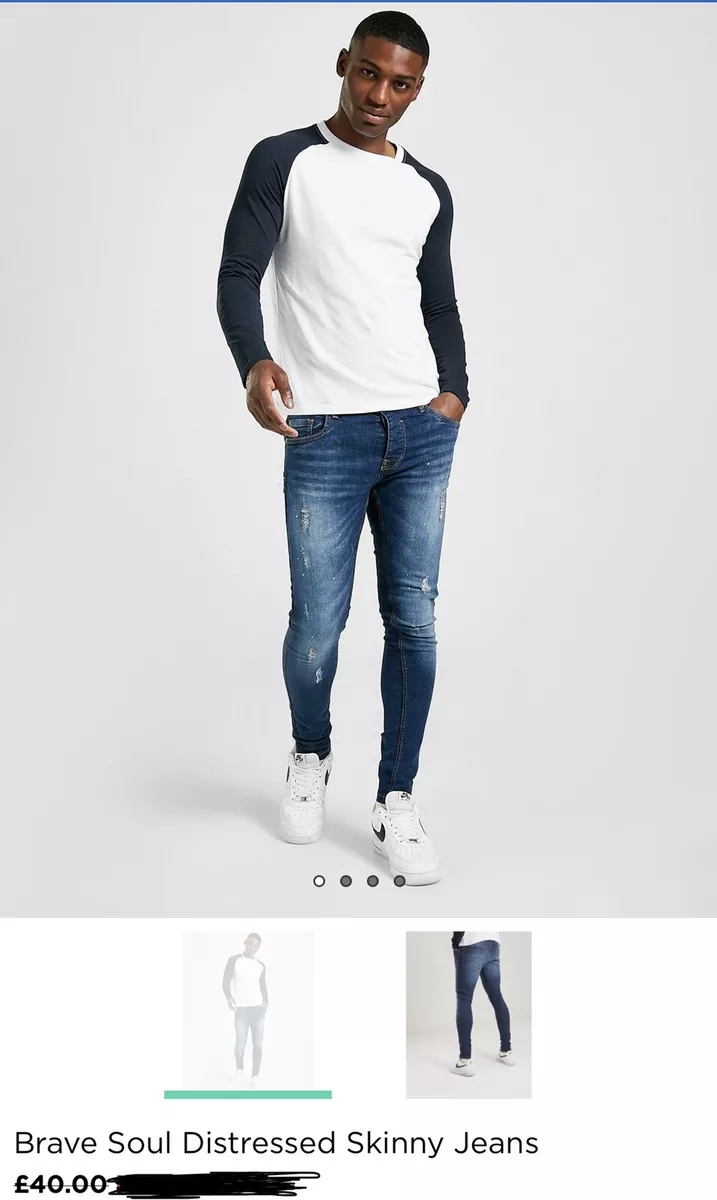The width and height of the screenshot is (717, 1200).
Task: Jump to the last image carousel dot
Action: point(399,881)
